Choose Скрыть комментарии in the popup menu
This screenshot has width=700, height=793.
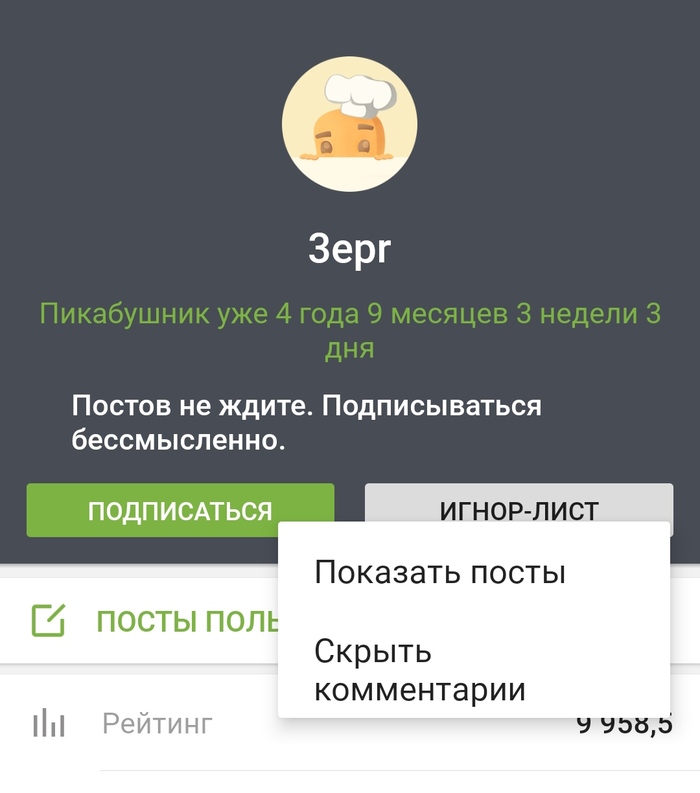pos(420,670)
